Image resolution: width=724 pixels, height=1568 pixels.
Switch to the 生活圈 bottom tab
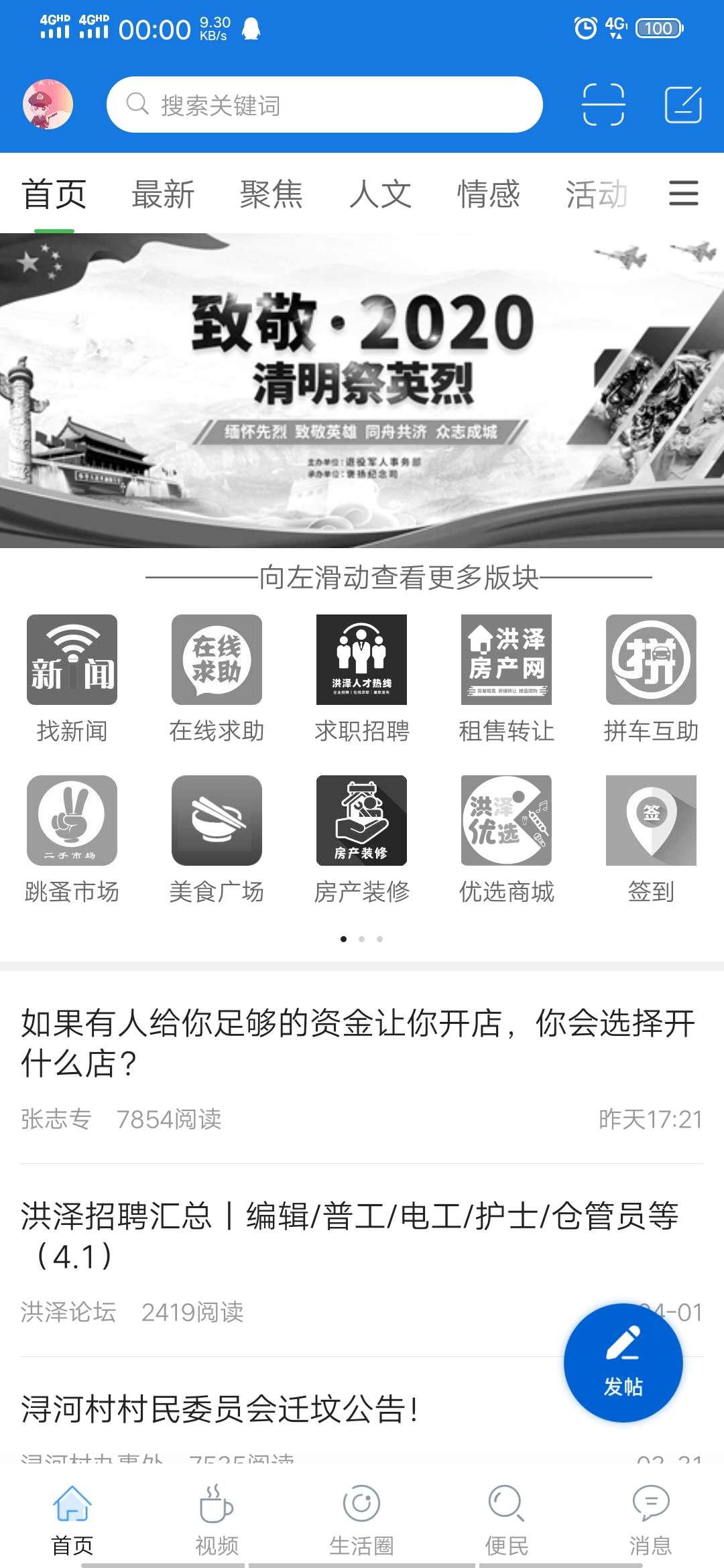361,1521
